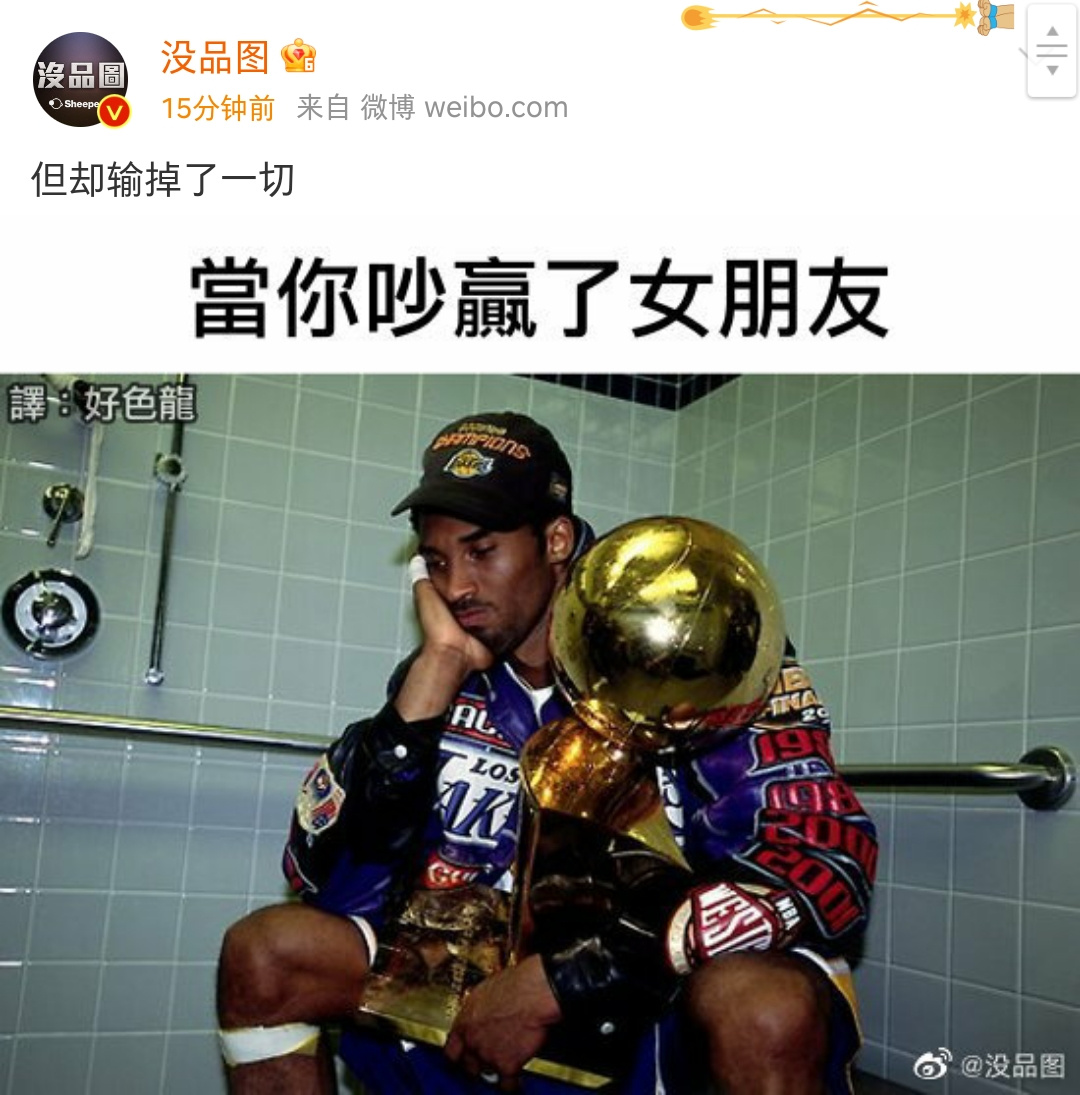Open the 微博 weibo.com source link

point(464,108)
